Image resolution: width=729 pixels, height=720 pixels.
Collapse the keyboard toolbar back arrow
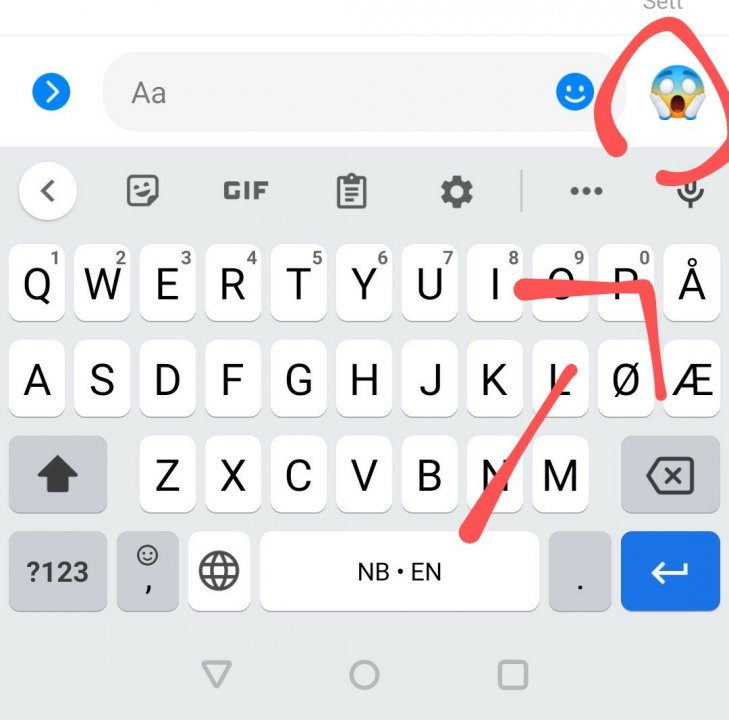click(x=48, y=190)
